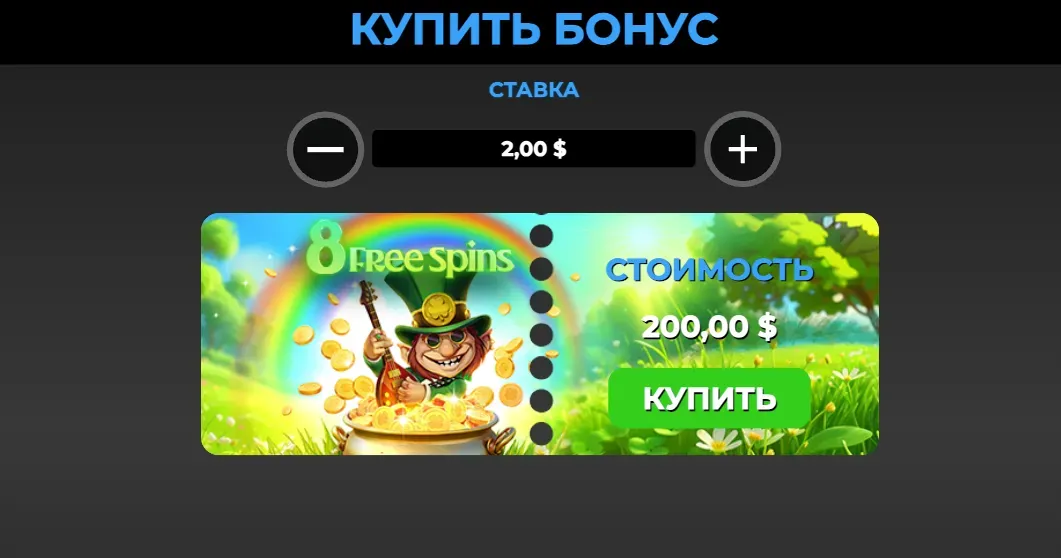Increase the bet with the plus button
1061x558 pixels.
pyautogui.click(x=742, y=150)
